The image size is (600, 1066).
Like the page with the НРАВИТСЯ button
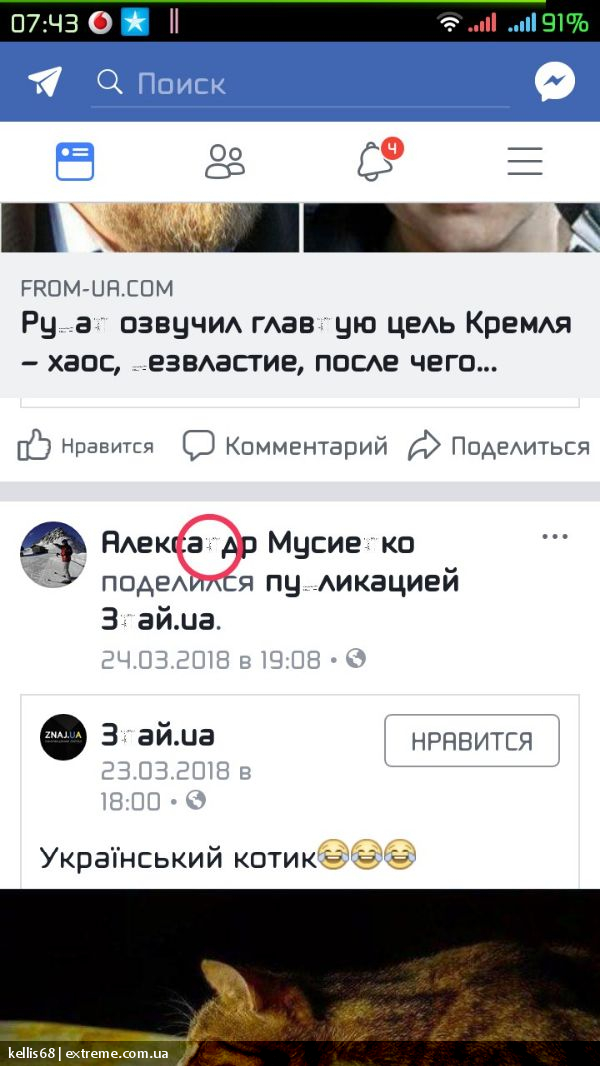[x=472, y=740]
